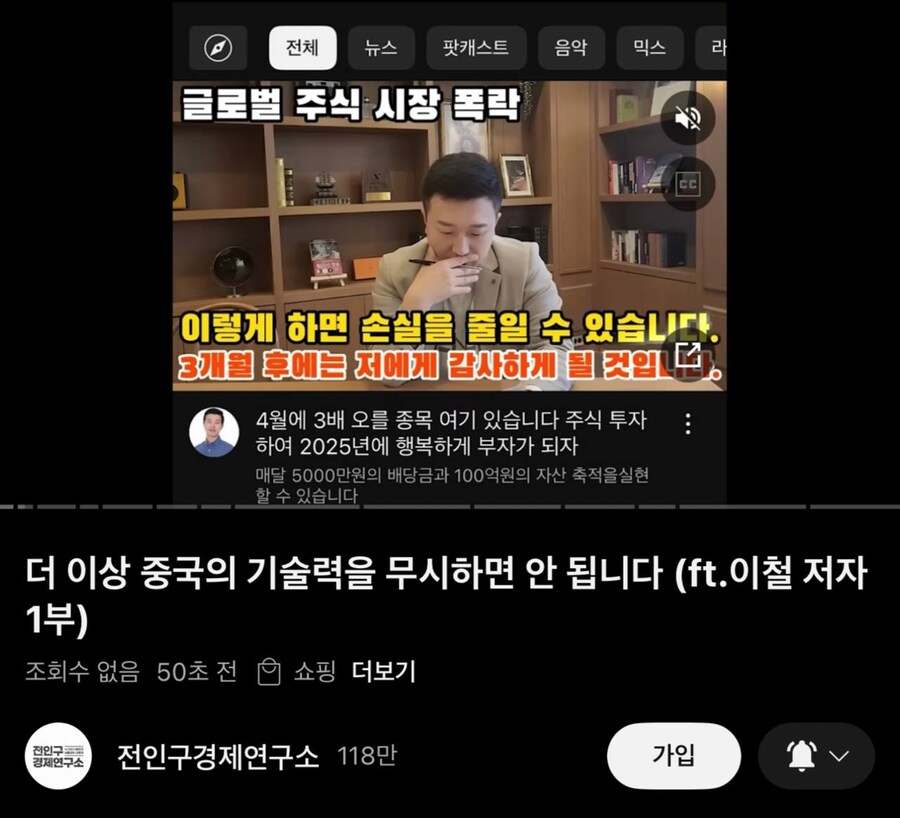900x818 pixels.
Task: Open the Explore compass icon
Action: coord(218,48)
